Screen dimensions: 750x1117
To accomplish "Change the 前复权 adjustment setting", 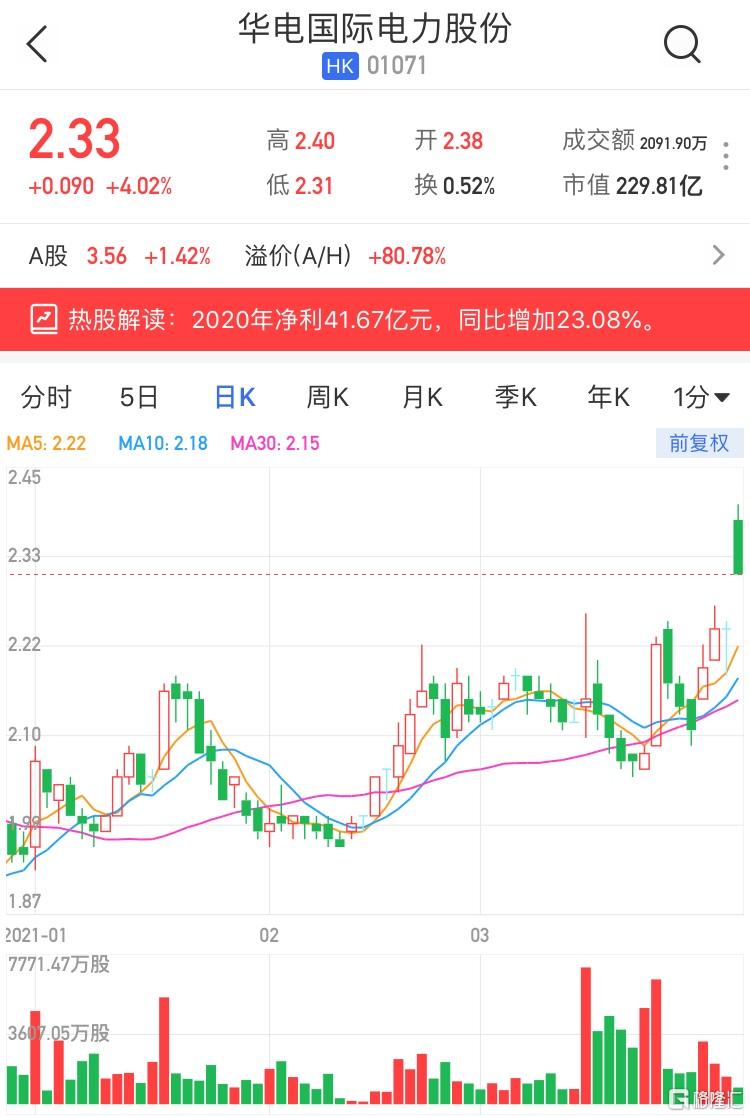I will (699, 443).
